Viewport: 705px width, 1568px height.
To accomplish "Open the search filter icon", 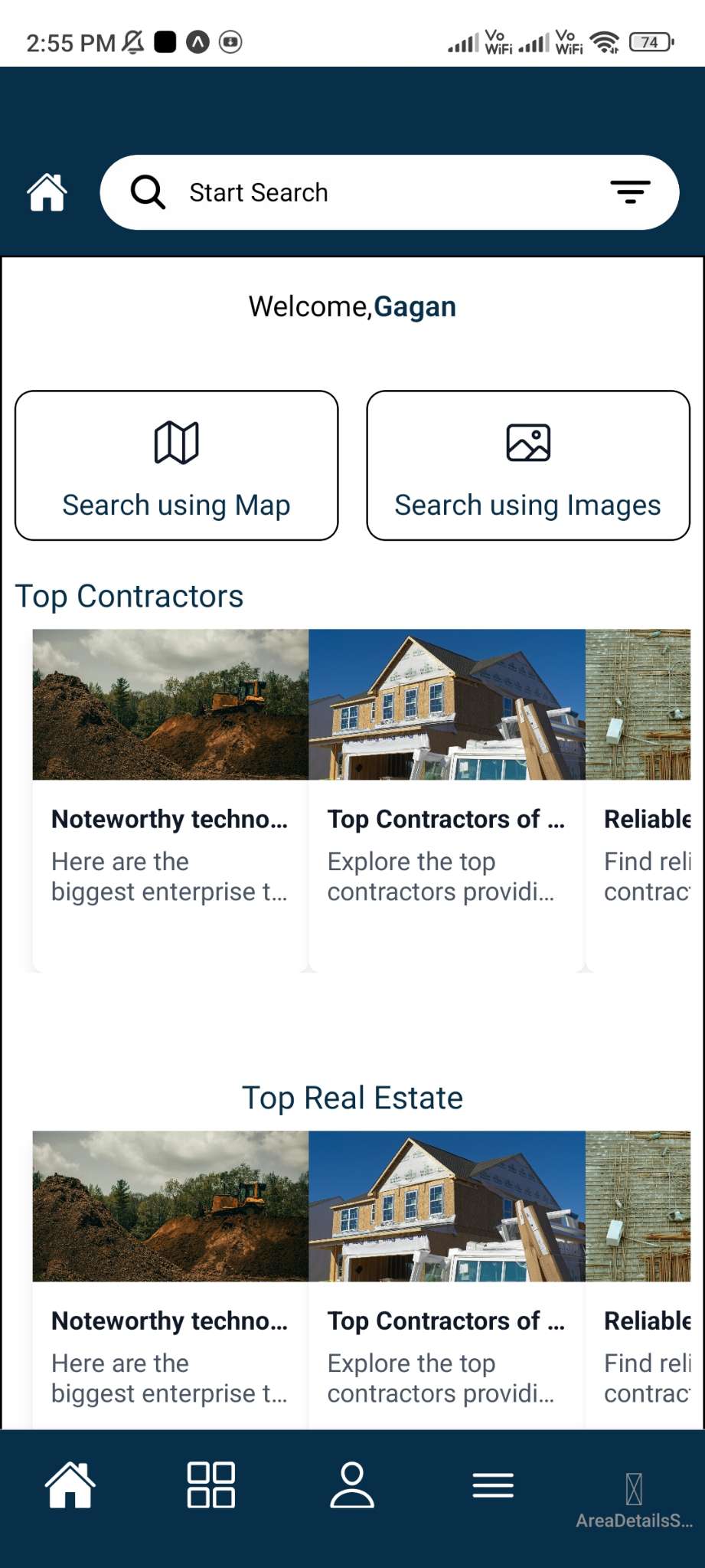I will 629,192.
